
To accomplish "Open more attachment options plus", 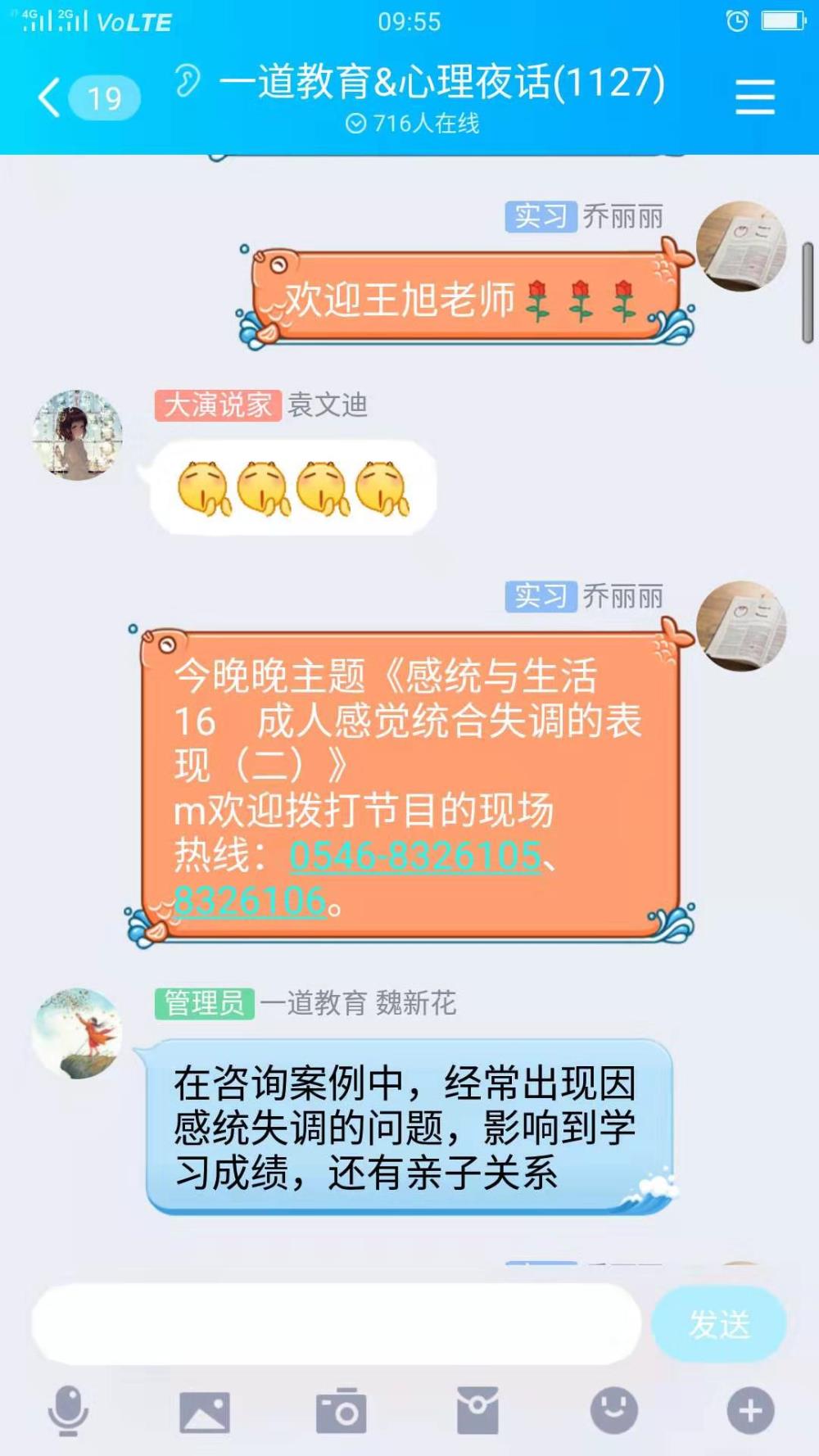I will tap(750, 1410).
